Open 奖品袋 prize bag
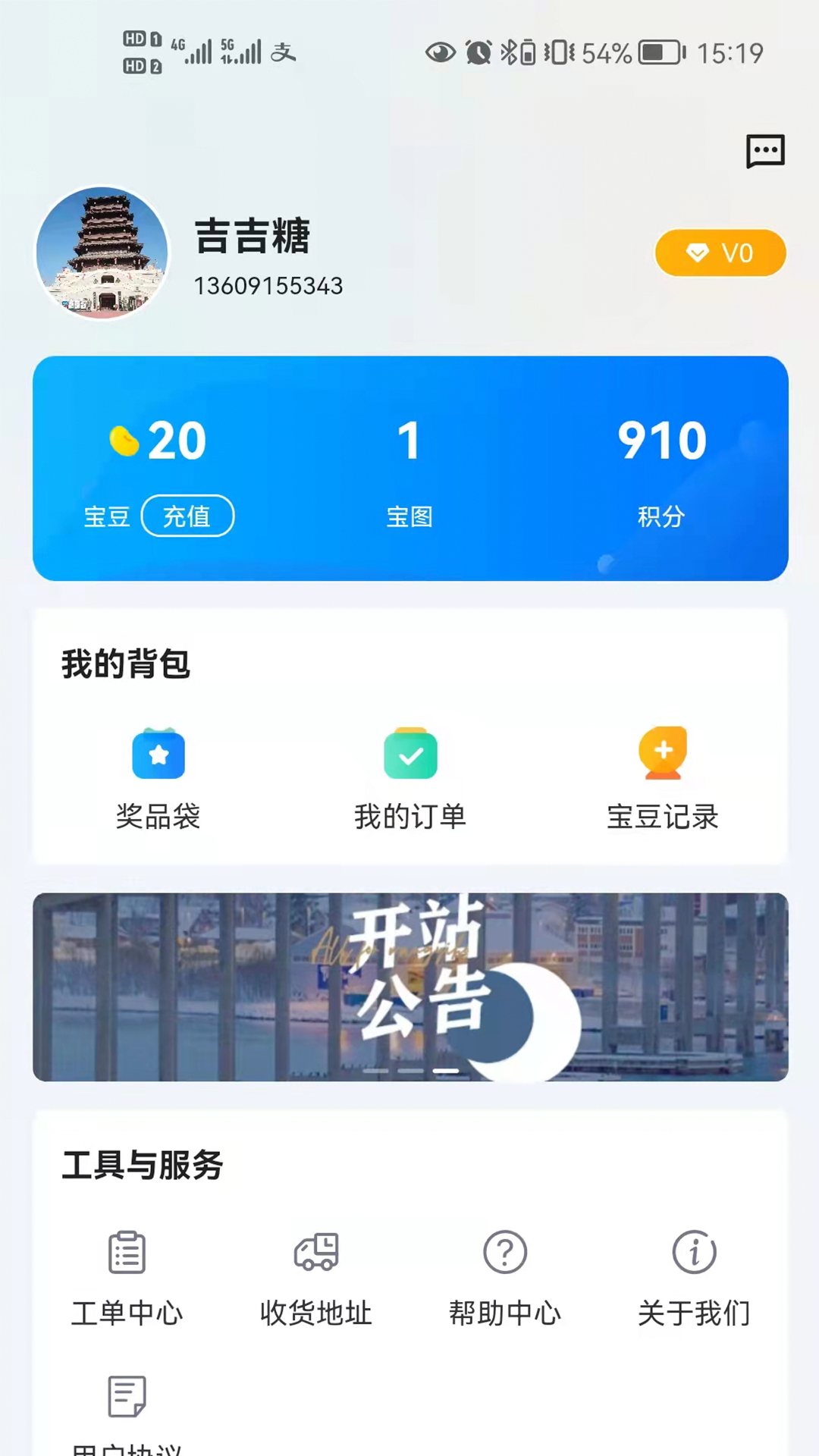Screen dimensions: 819x1456 coord(158,779)
